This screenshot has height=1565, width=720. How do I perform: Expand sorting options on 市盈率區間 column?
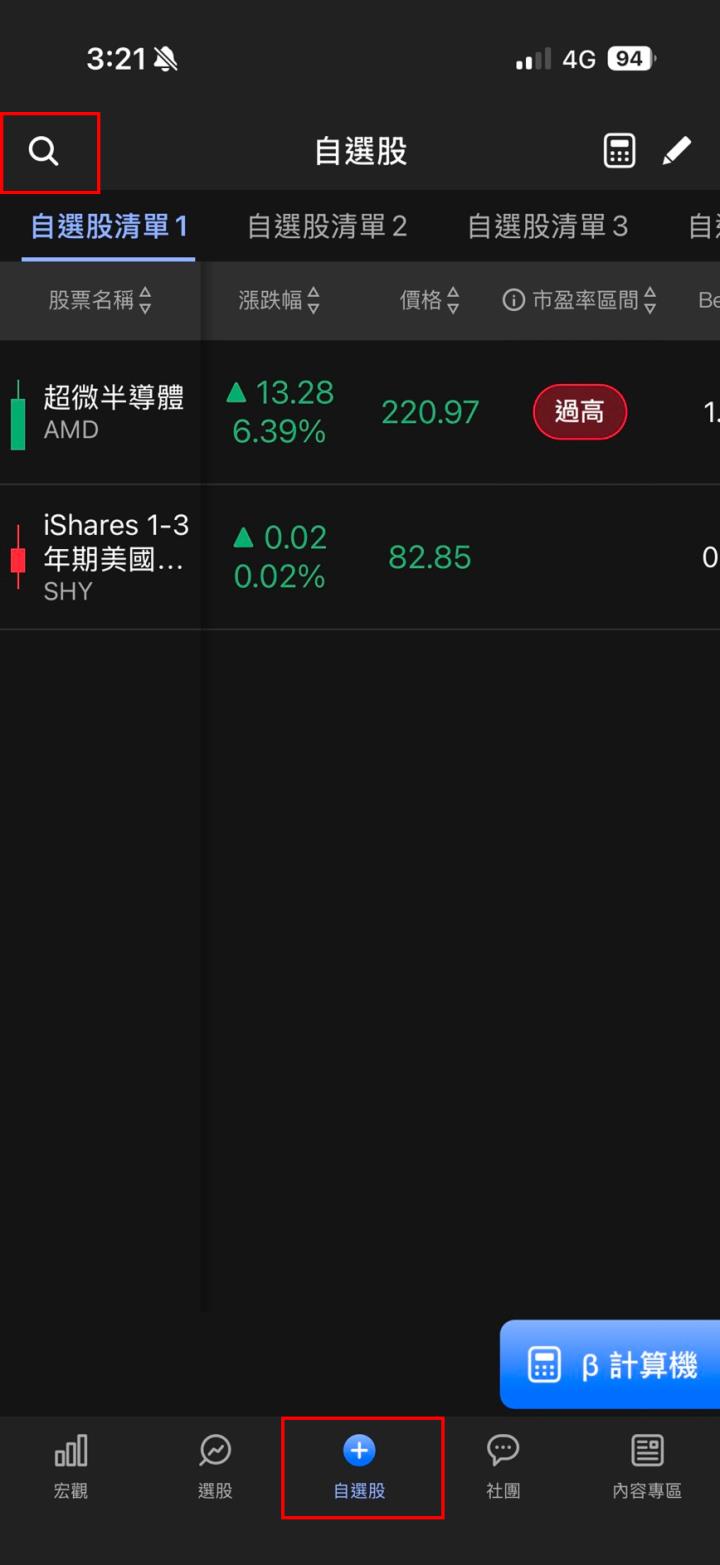coord(651,300)
